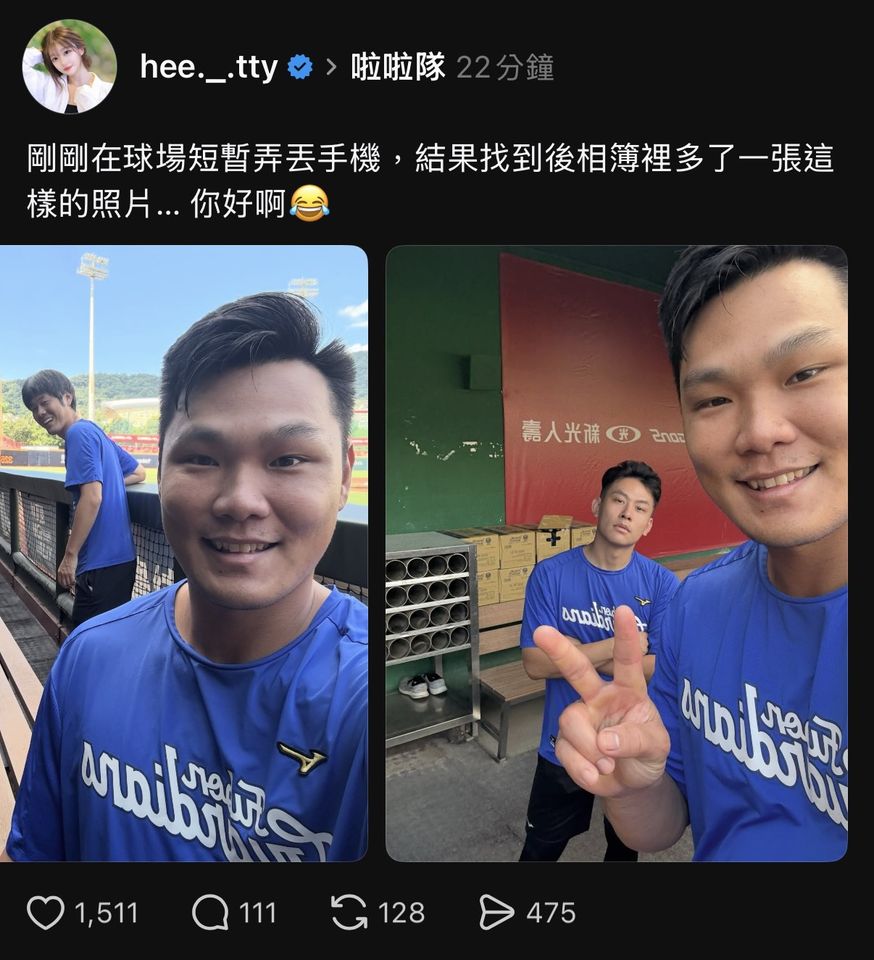Share the post with the send icon
Viewport: 874px width, 960px height.
pyautogui.click(x=496, y=912)
